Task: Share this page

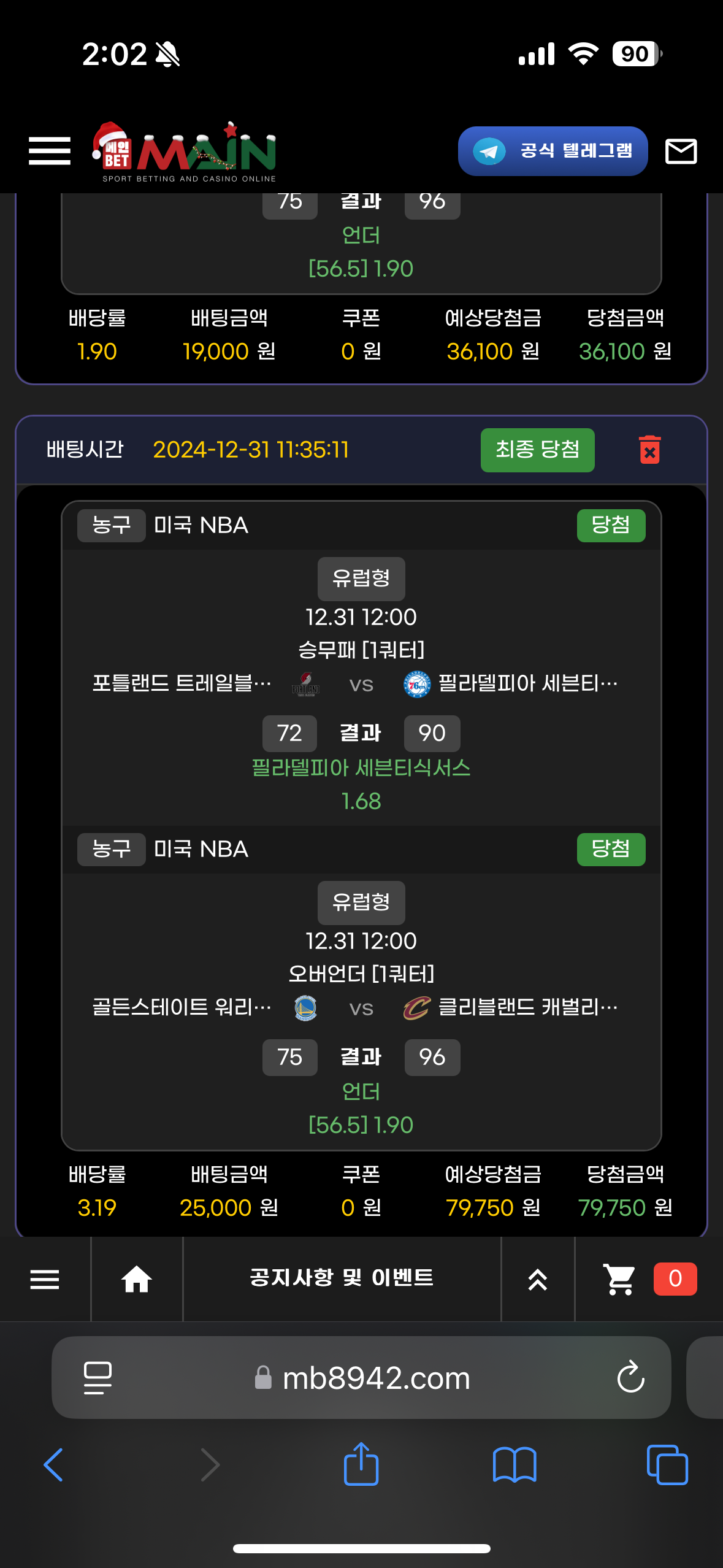Action: 361,1464
